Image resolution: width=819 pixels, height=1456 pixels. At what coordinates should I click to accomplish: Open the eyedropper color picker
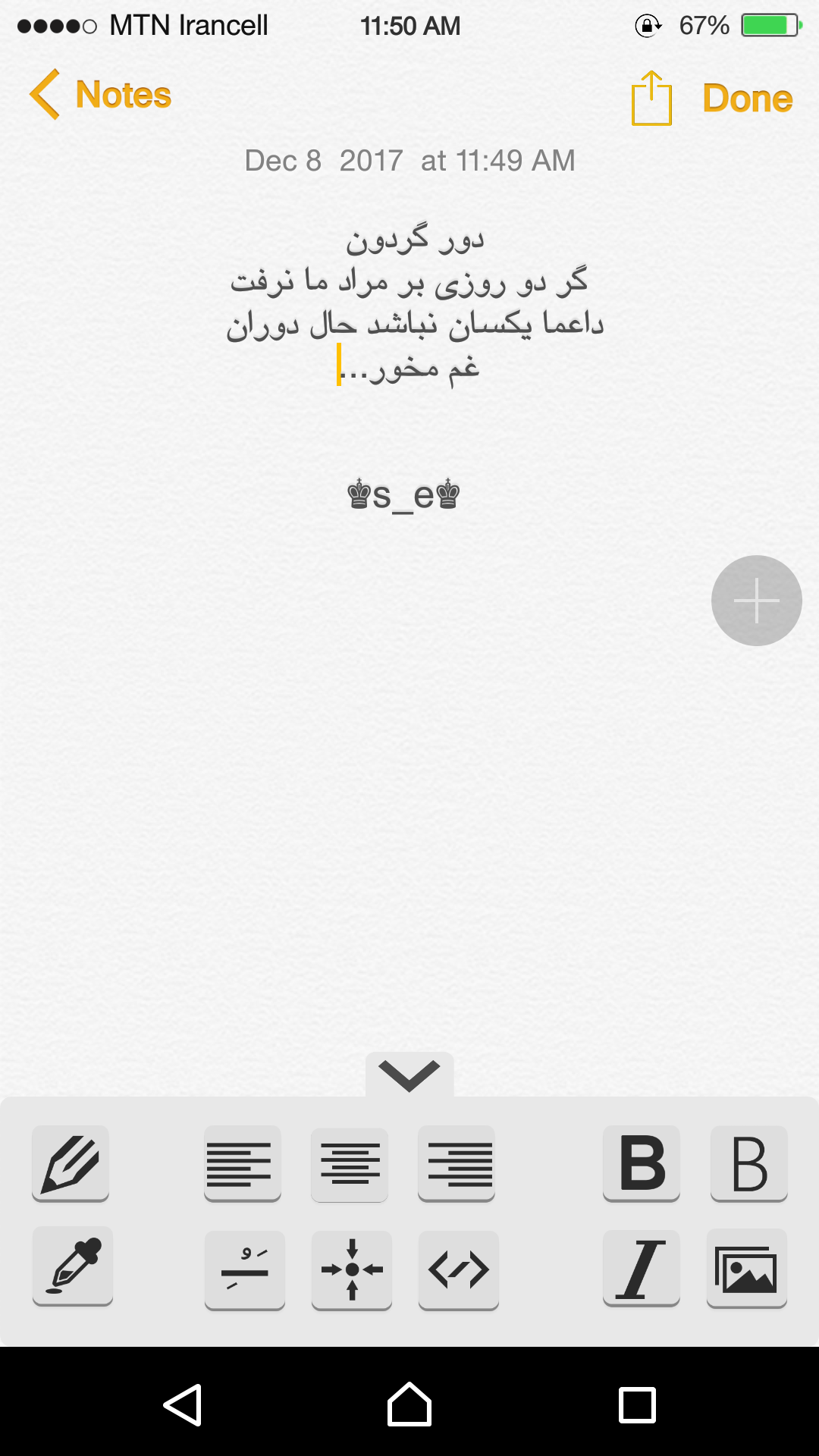(x=73, y=1267)
